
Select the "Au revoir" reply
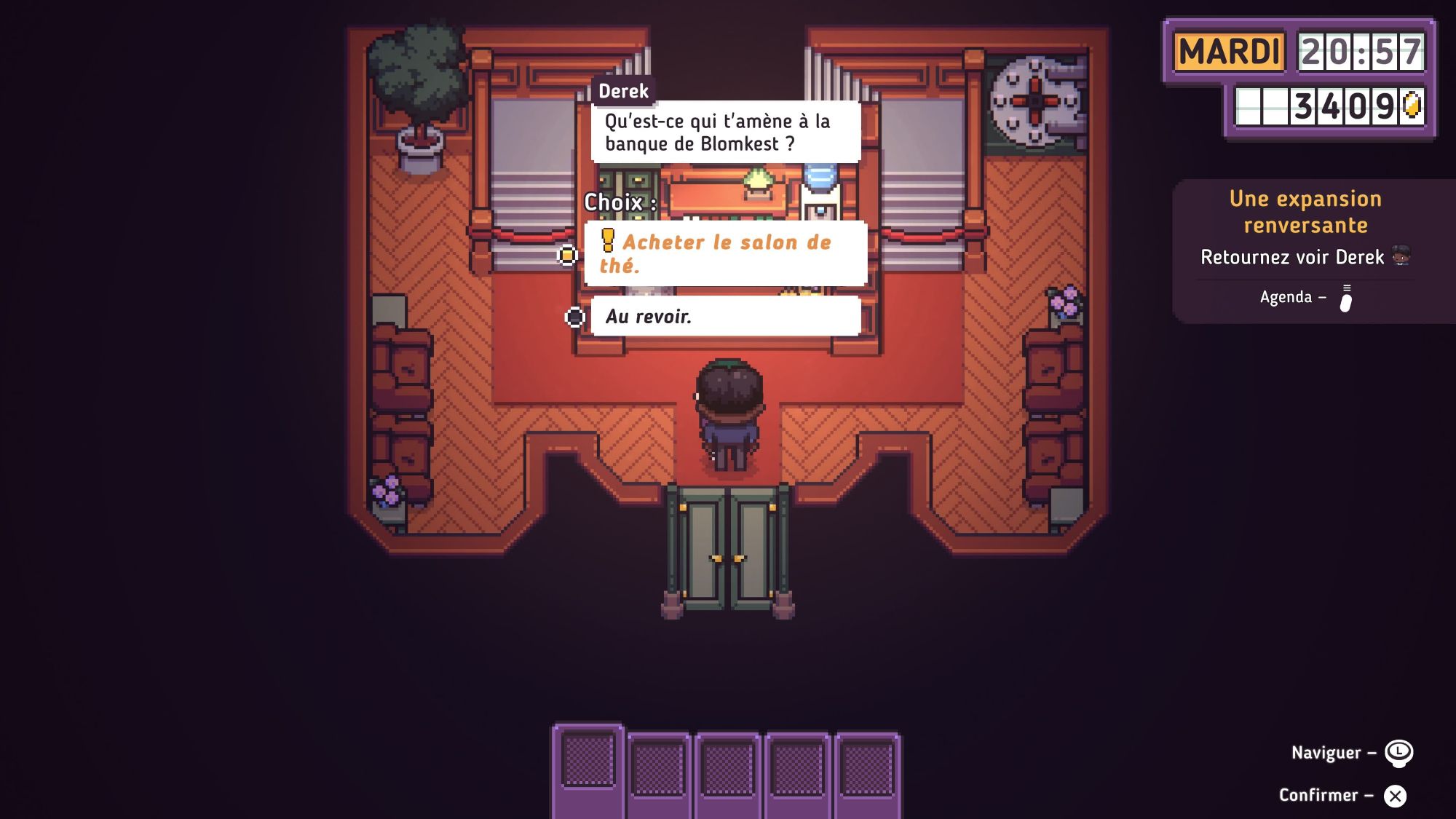click(x=725, y=317)
